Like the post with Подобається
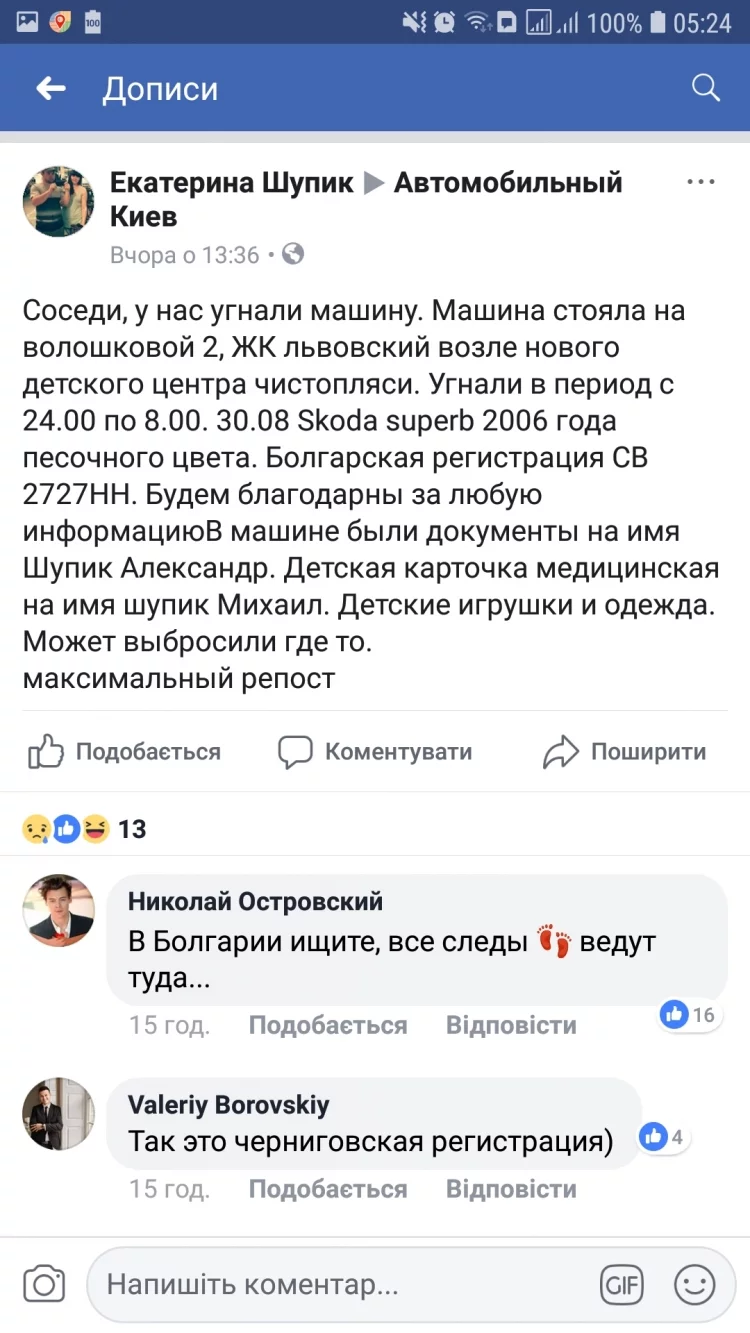Viewport: 750px width, 1333px height. pos(125,751)
